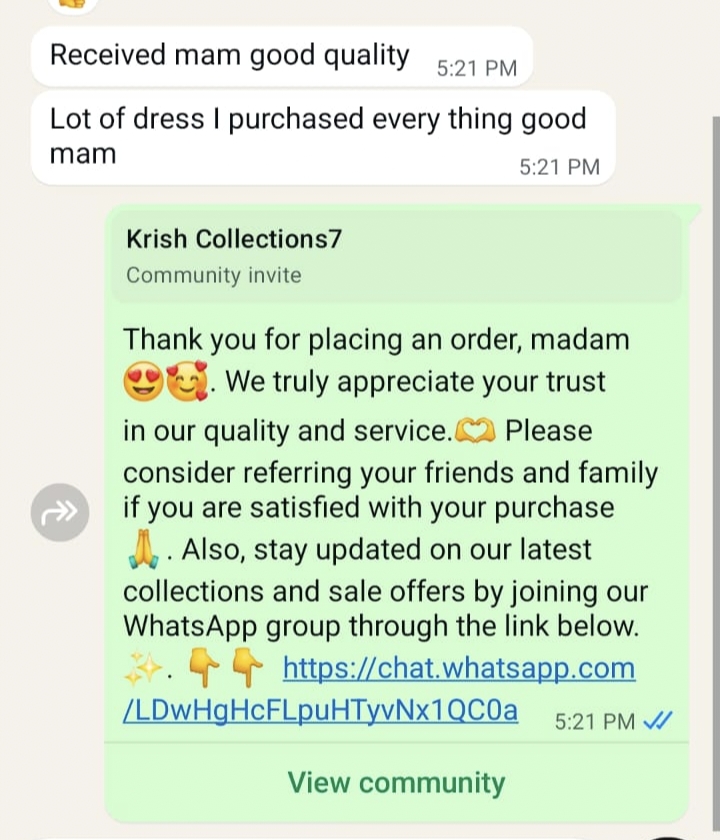Open the Krish Collections7 community invite card
Image resolution: width=720 pixels, height=840 pixels.
coord(396,255)
